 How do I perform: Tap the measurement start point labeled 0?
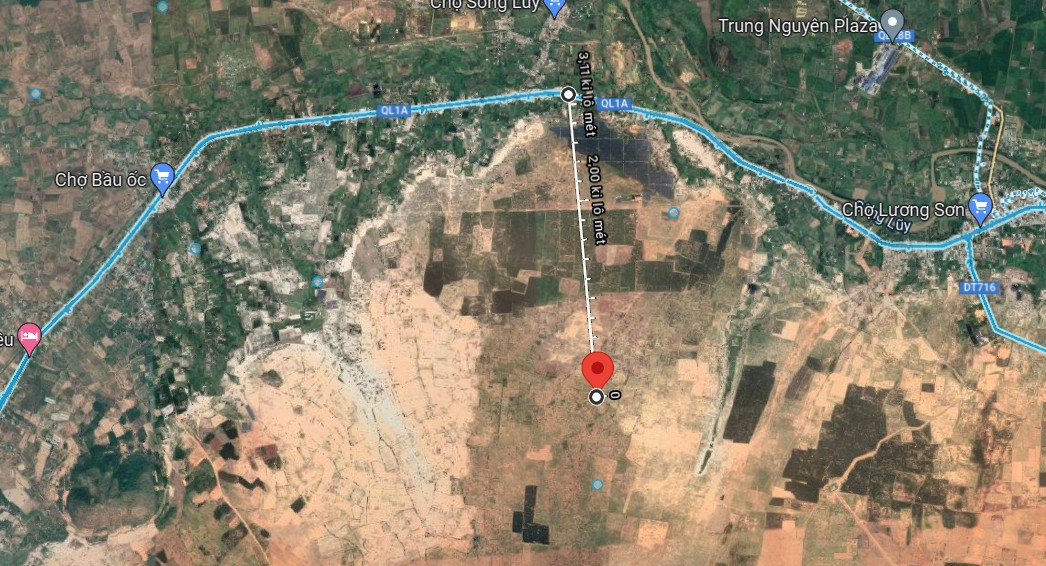[x=597, y=397]
